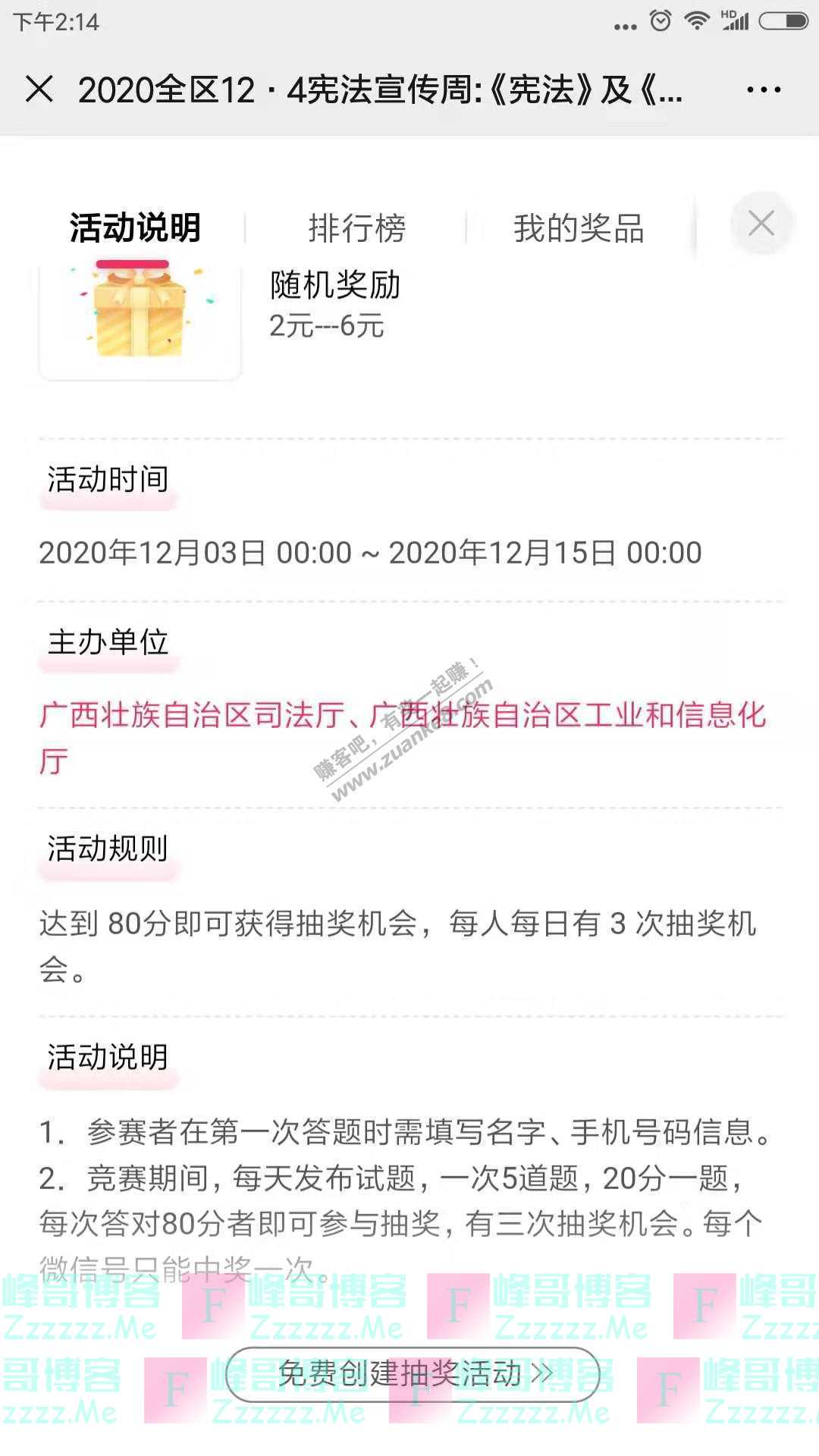Image resolution: width=819 pixels, height=1456 pixels.
Task: Switch to the 排行榜 tab
Action: tap(356, 227)
